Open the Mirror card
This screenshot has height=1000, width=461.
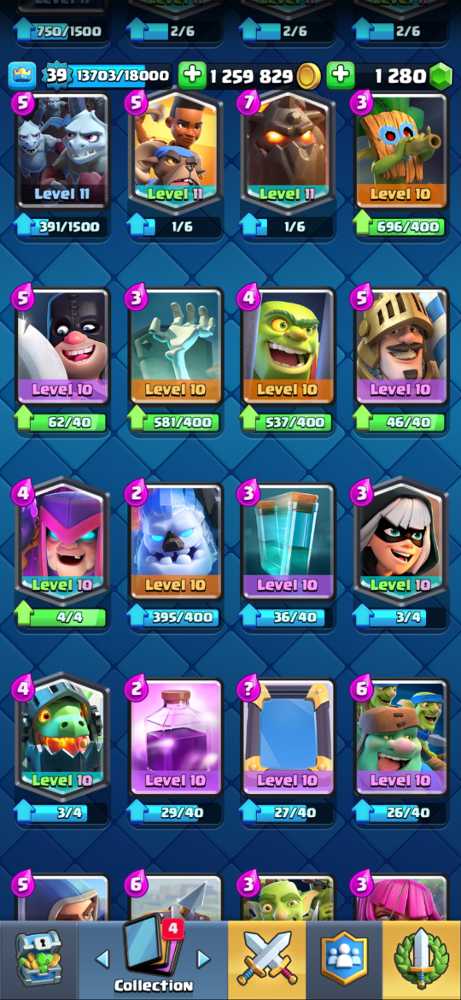pos(288,737)
